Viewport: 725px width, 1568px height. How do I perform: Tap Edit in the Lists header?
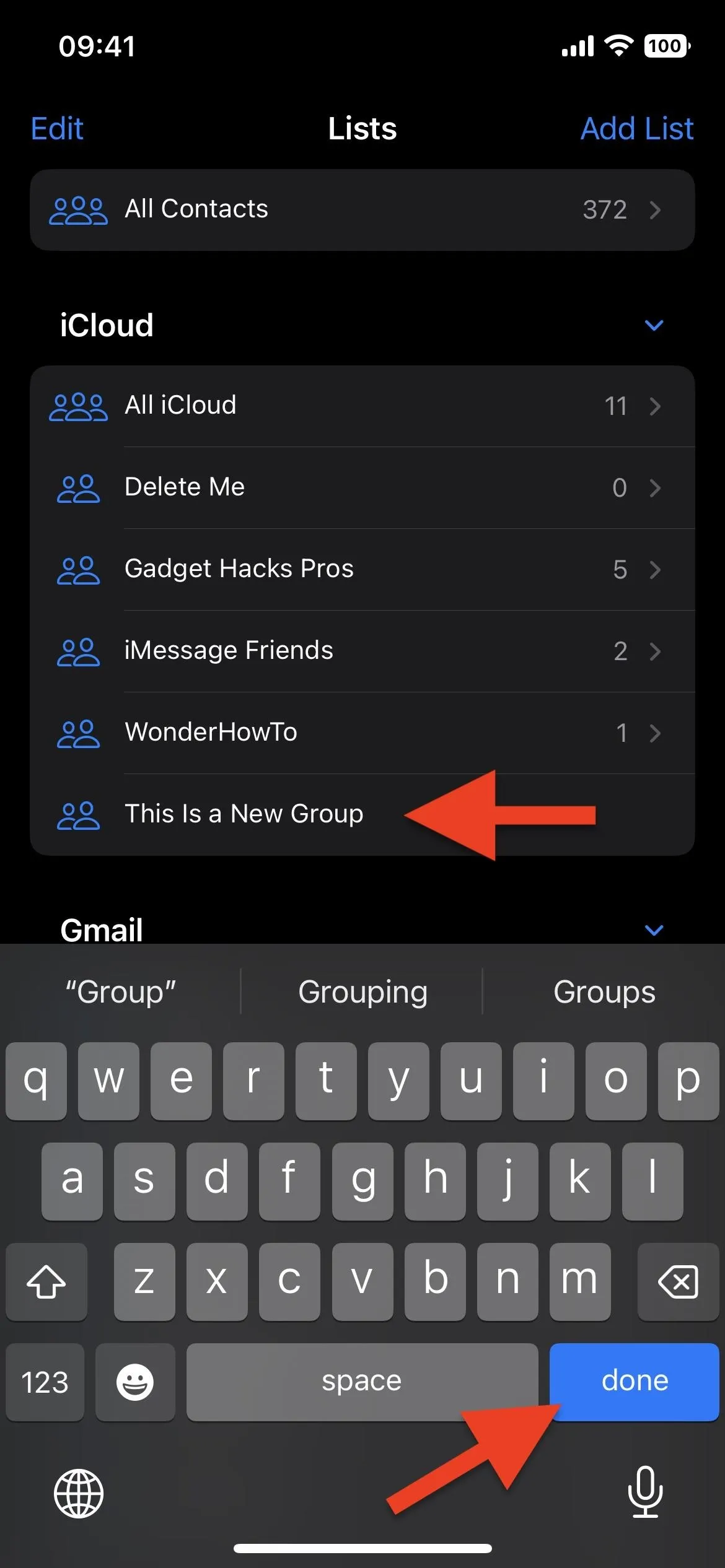click(x=57, y=129)
